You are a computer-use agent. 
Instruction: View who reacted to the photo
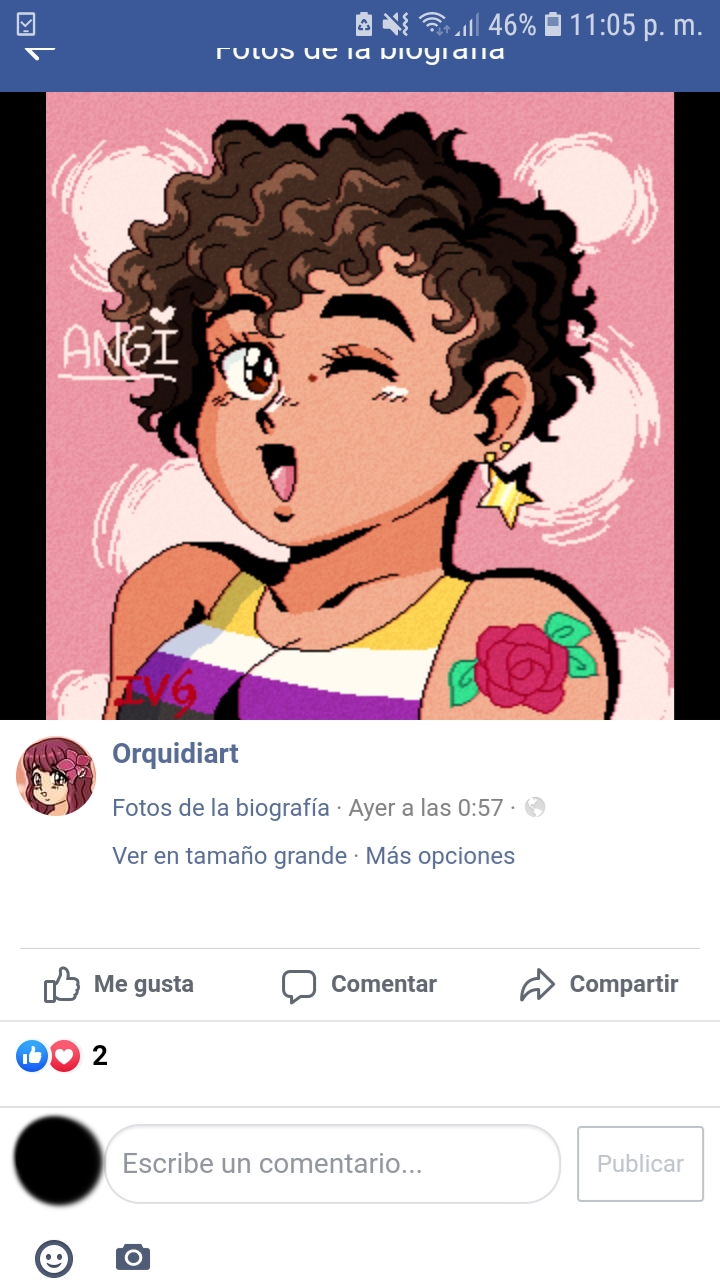point(62,1055)
